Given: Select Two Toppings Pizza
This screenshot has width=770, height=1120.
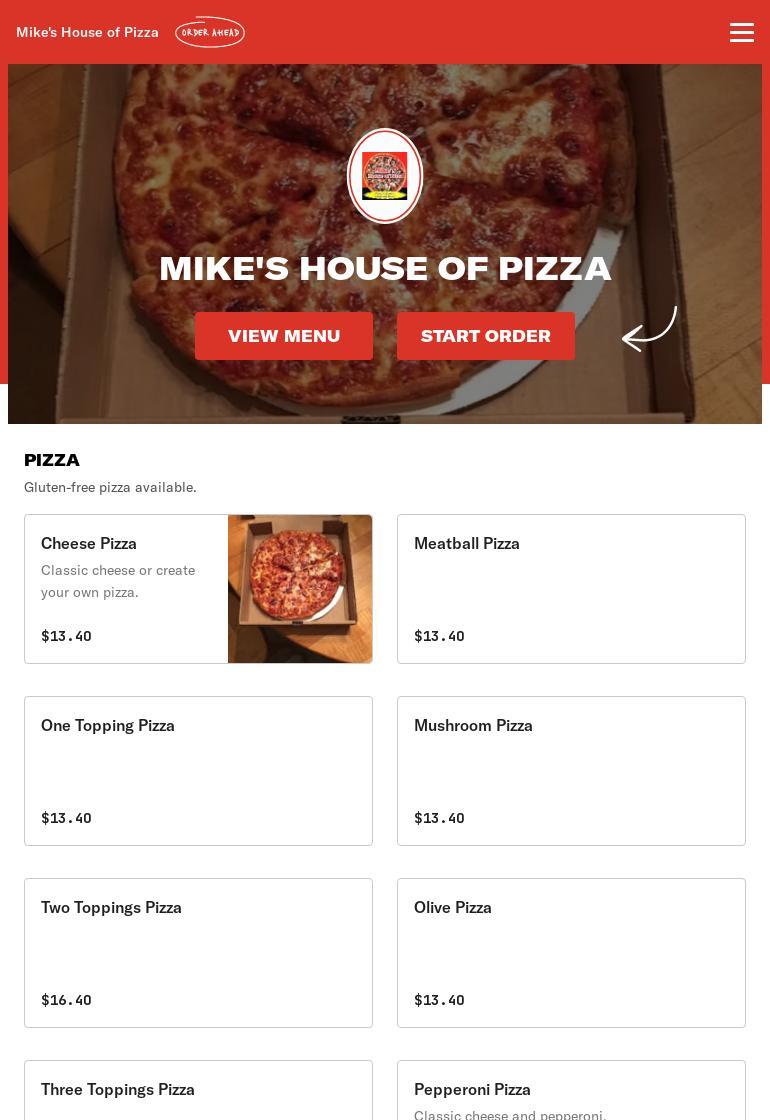Looking at the screenshot, I should (x=198, y=953).
